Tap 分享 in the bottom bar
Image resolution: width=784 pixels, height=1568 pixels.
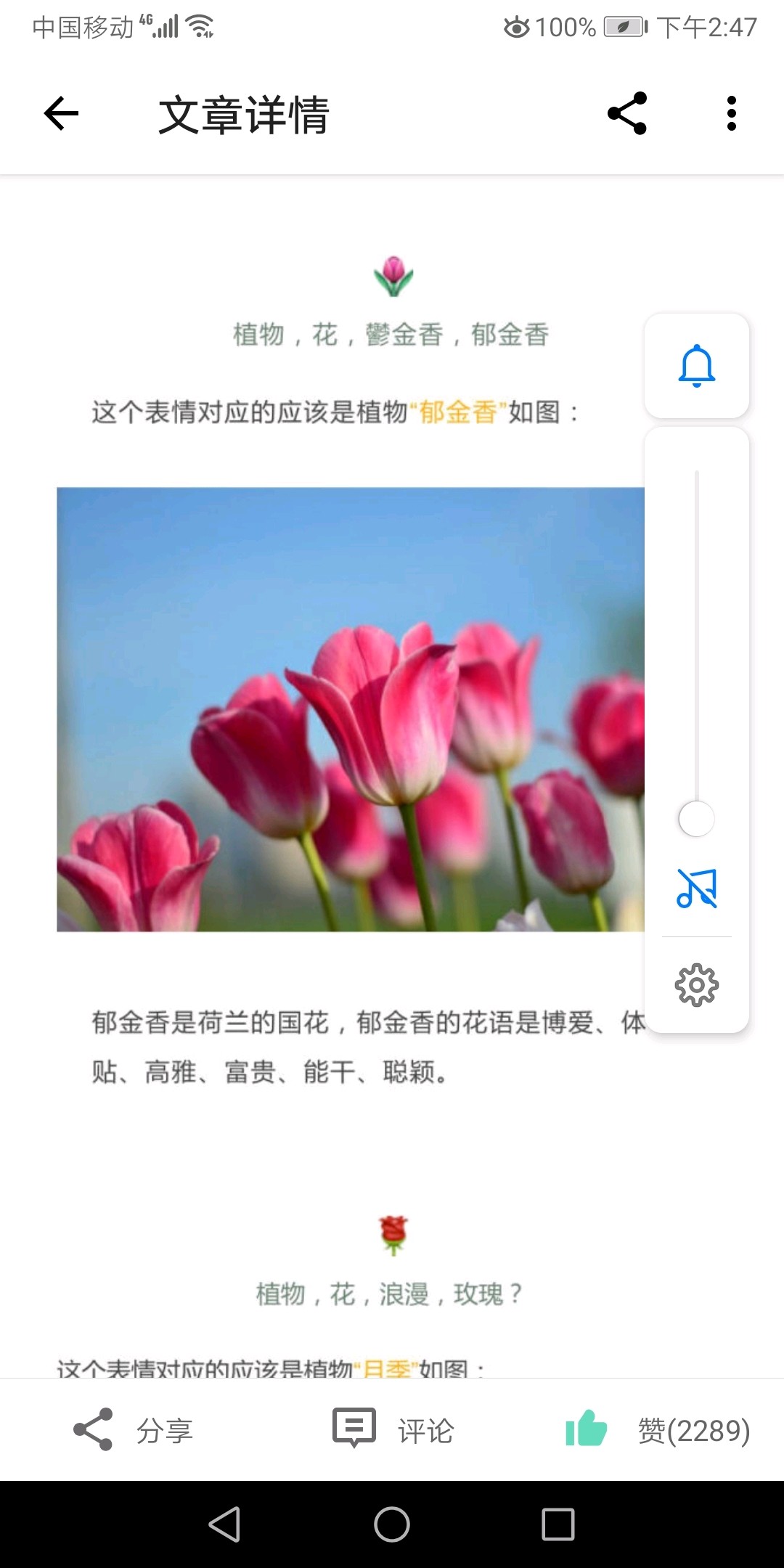(x=134, y=1430)
